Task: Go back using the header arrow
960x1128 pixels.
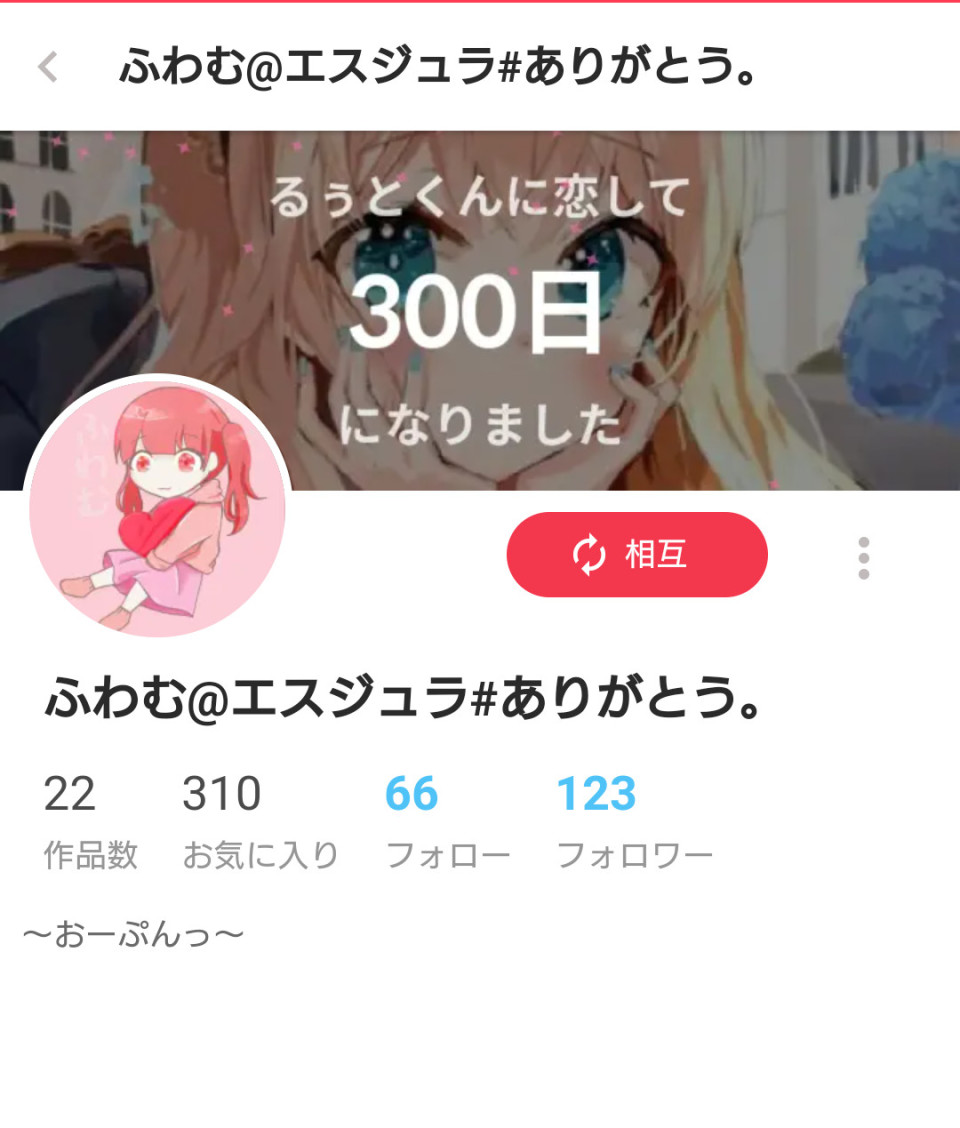Action: pyautogui.click(x=47, y=67)
